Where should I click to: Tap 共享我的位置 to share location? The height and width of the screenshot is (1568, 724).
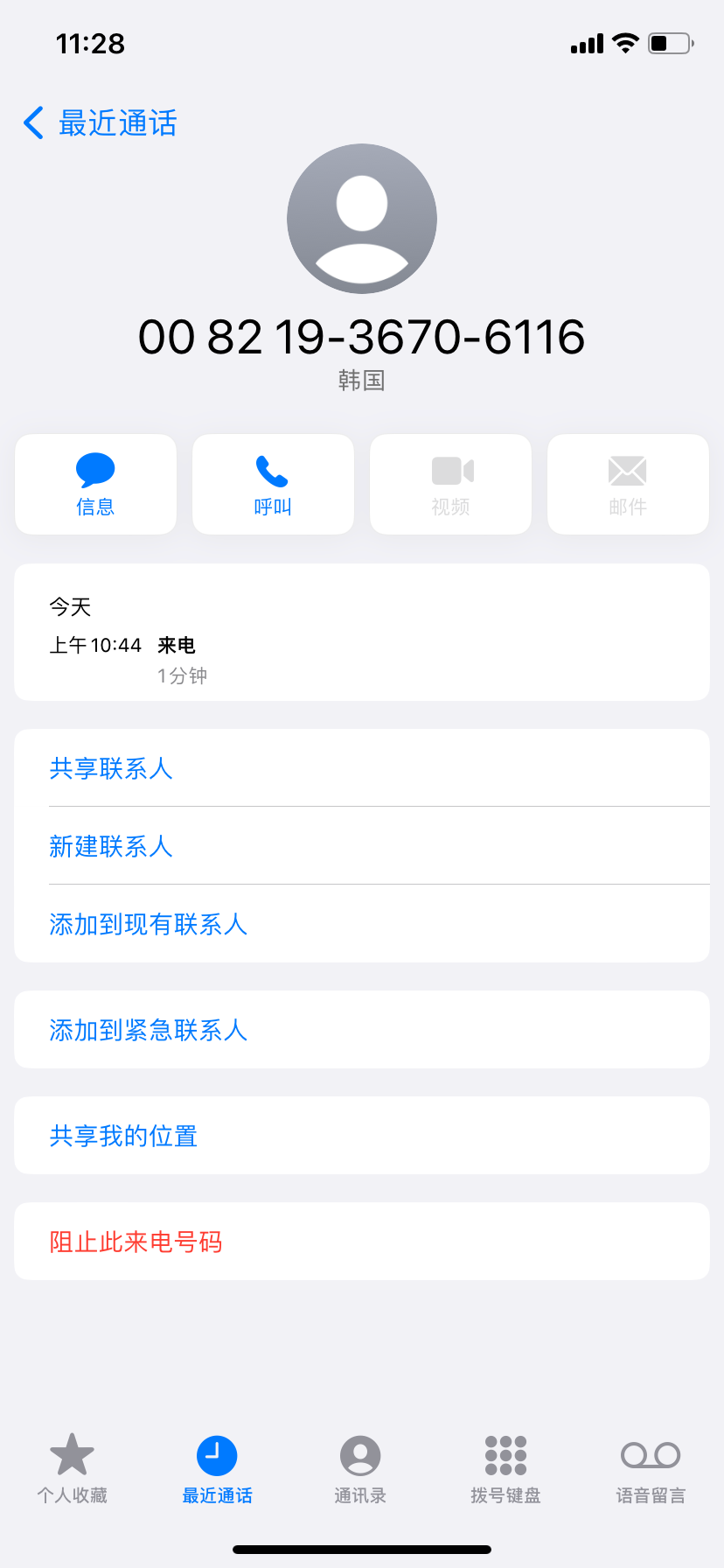123,1135
